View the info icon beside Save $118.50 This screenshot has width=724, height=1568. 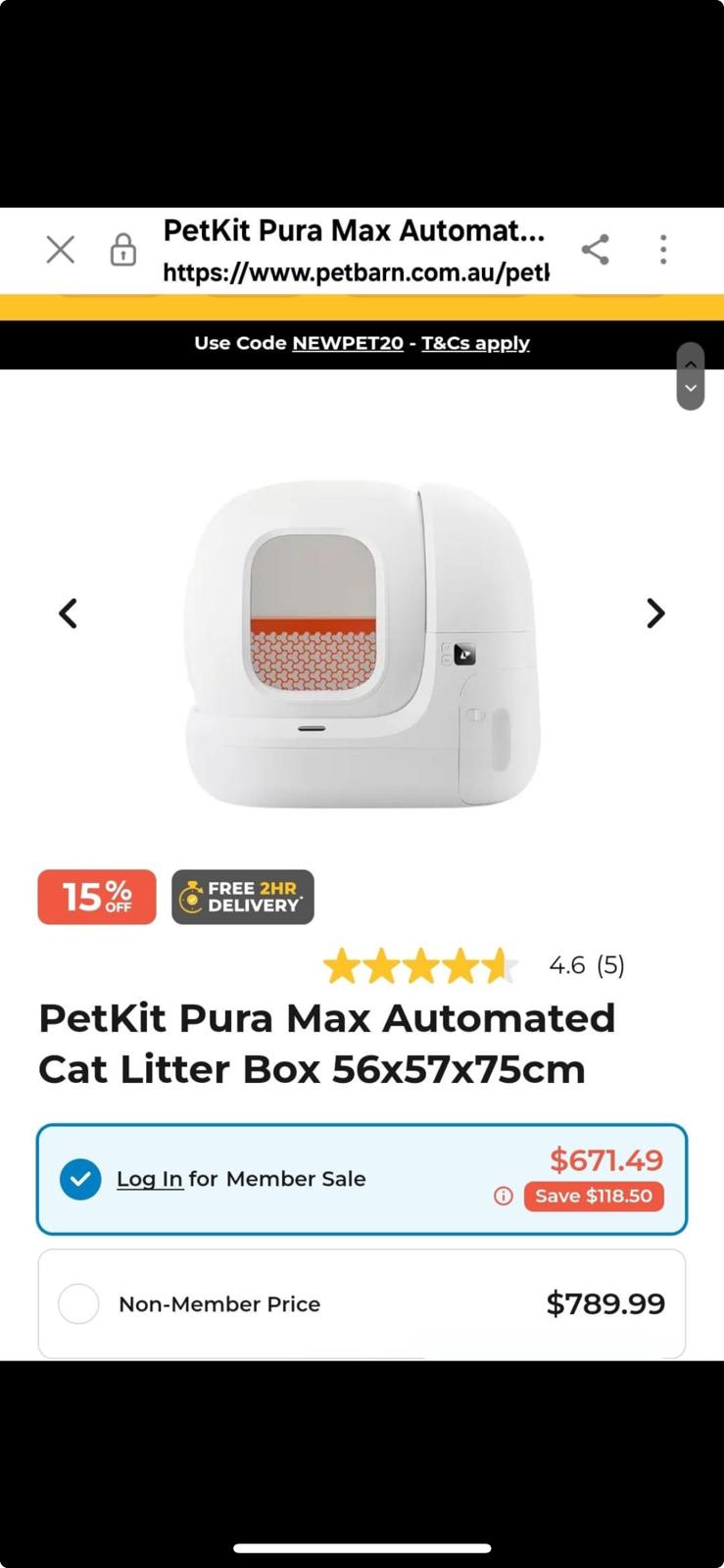click(504, 1196)
